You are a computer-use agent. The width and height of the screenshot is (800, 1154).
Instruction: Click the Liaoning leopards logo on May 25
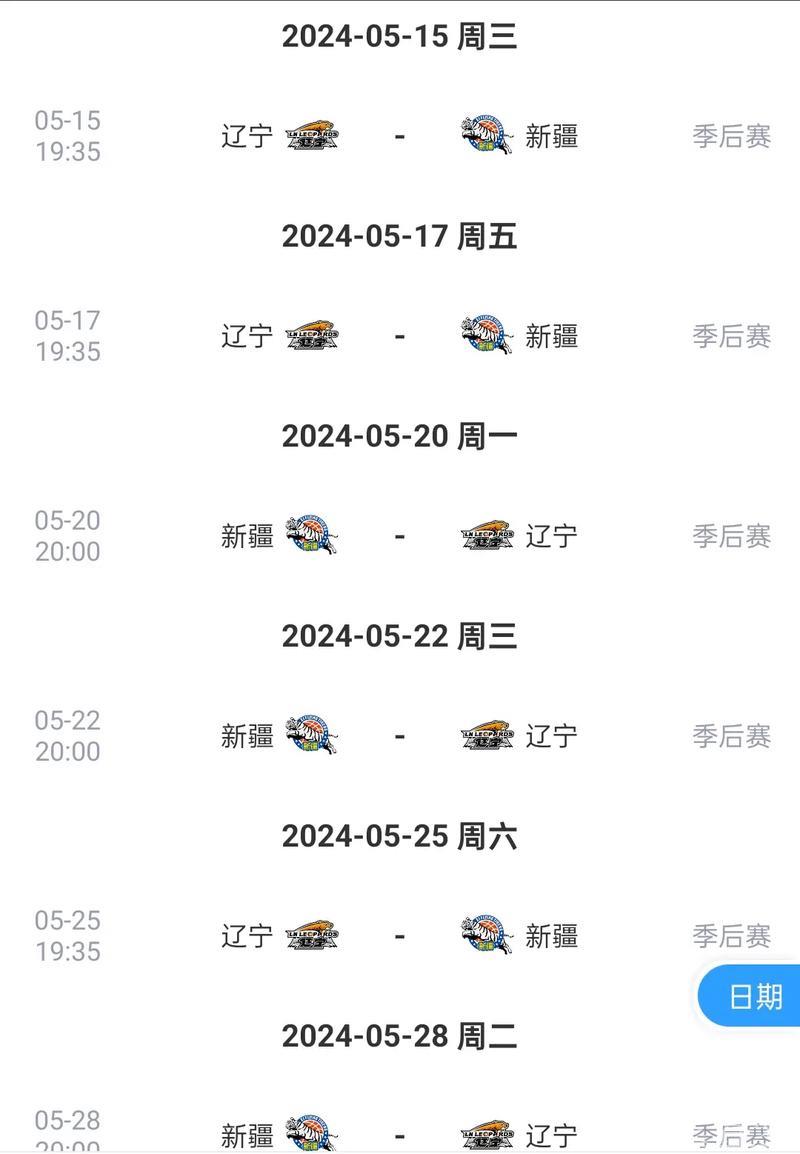pyautogui.click(x=312, y=935)
